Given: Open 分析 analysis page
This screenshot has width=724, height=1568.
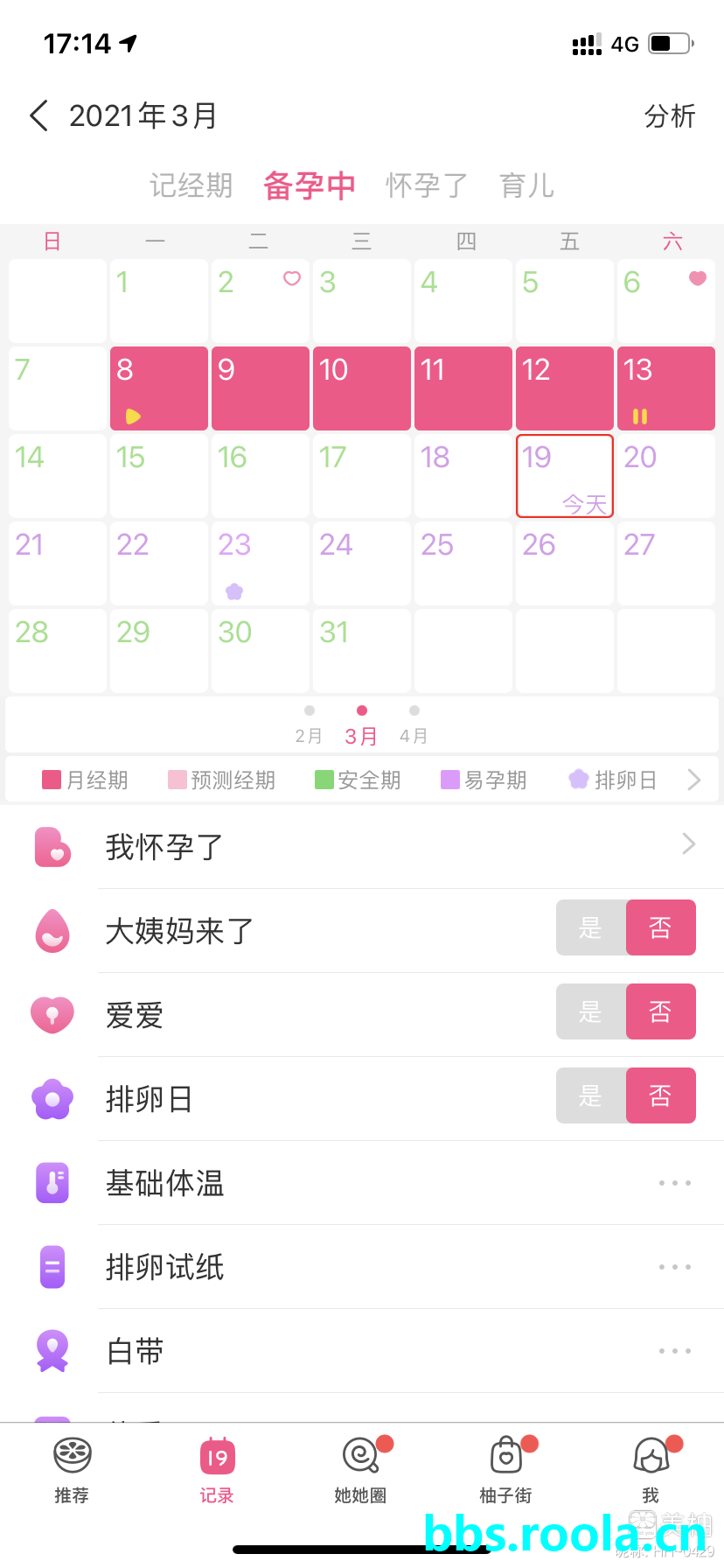Looking at the screenshot, I should (669, 115).
